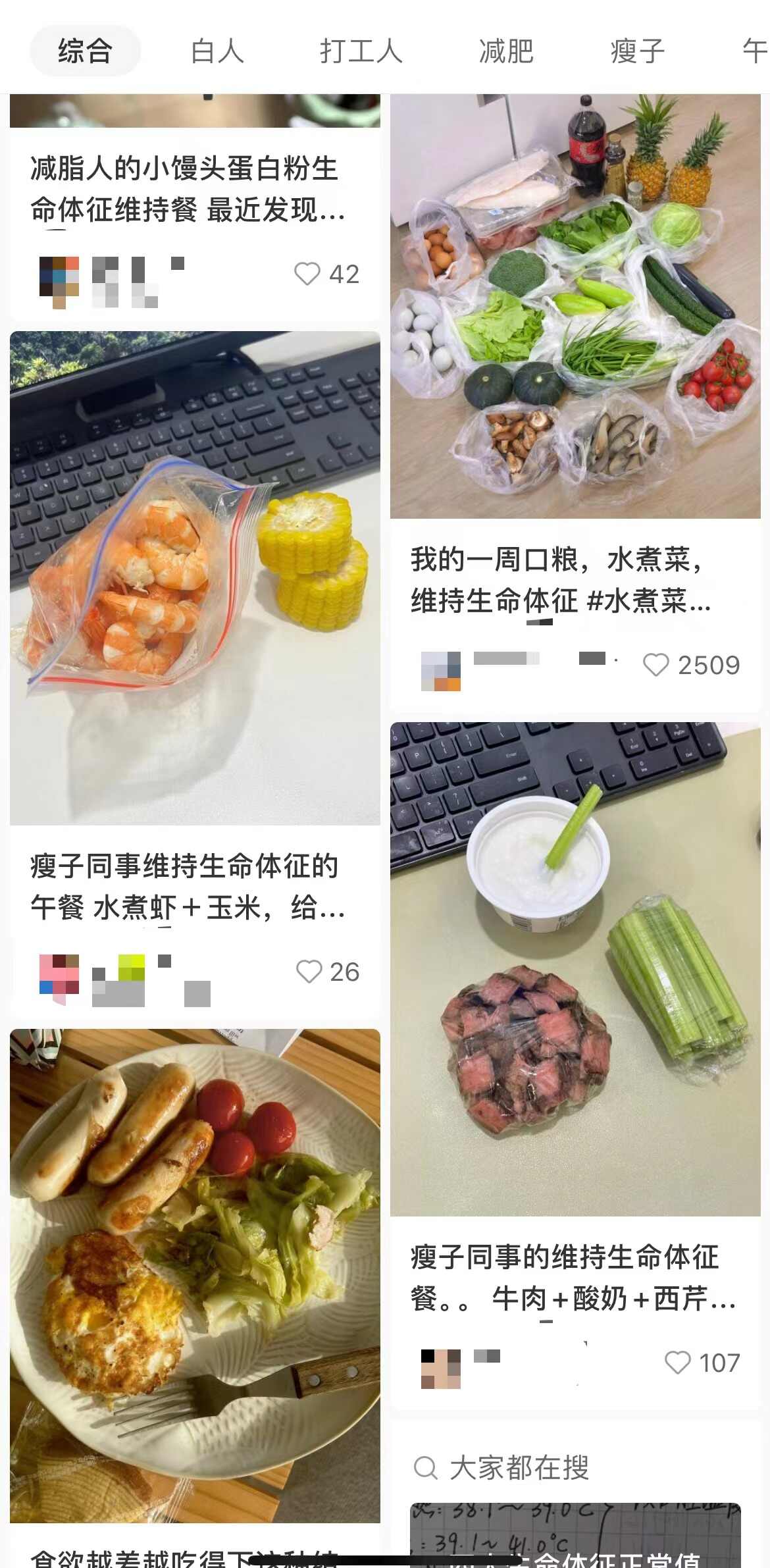Screen dimensions: 770x1568
Task: Open the 减肥 tab
Action: [505, 51]
